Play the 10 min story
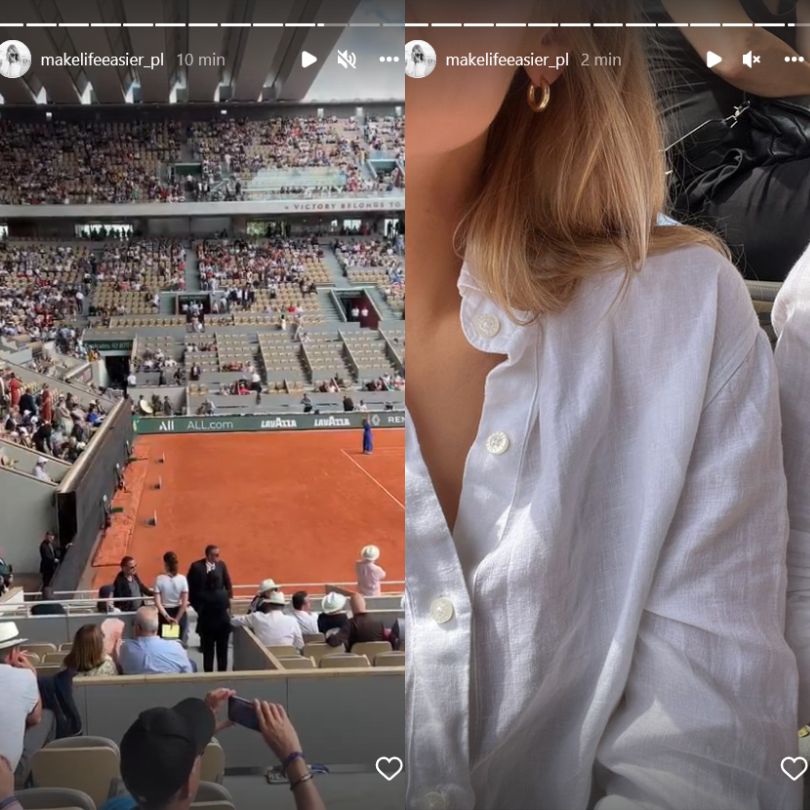The width and height of the screenshot is (810, 810). pyautogui.click(x=309, y=59)
